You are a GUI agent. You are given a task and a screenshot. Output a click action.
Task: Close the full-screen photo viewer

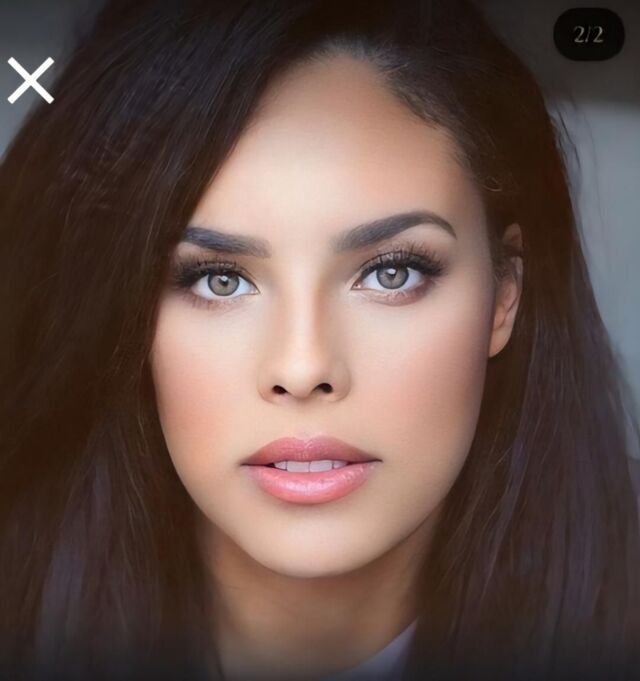point(31,80)
